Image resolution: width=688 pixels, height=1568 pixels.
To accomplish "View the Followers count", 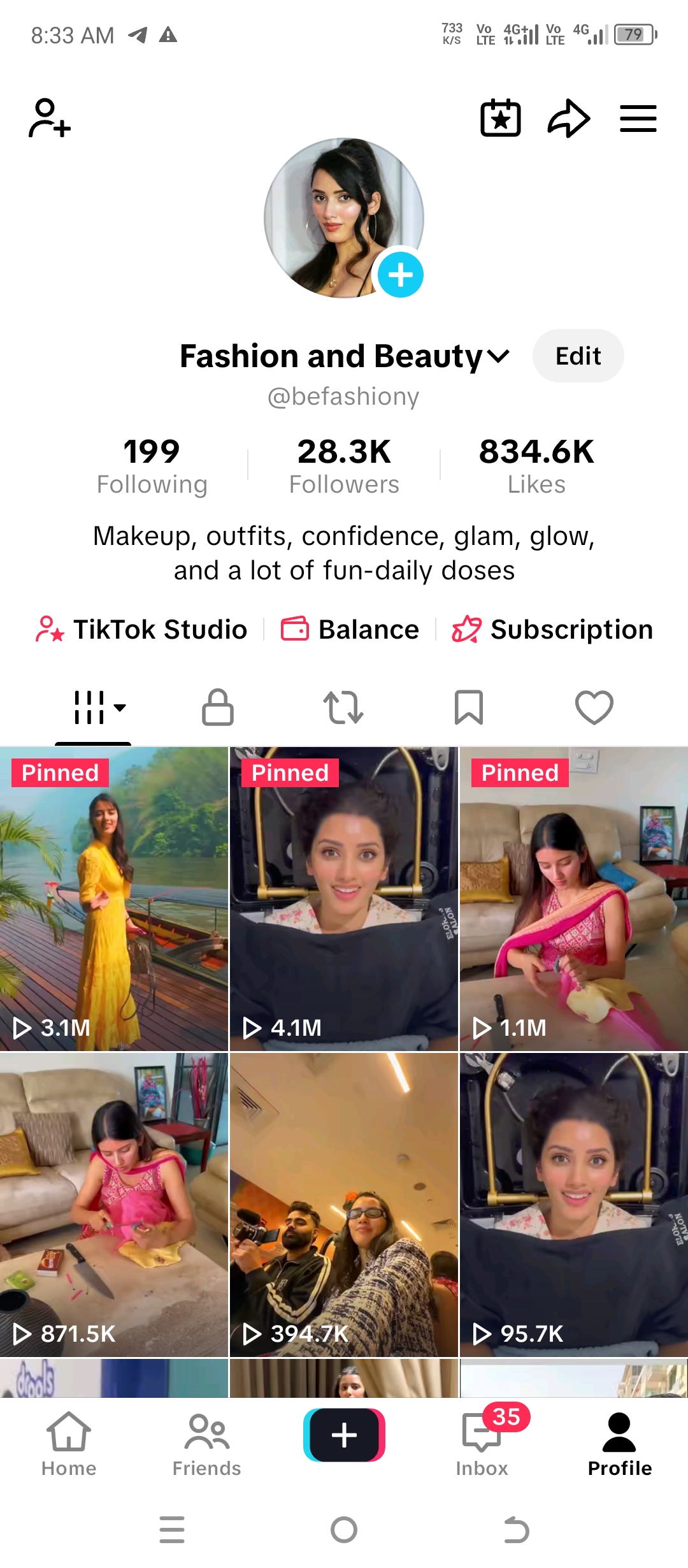I will (344, 464).
